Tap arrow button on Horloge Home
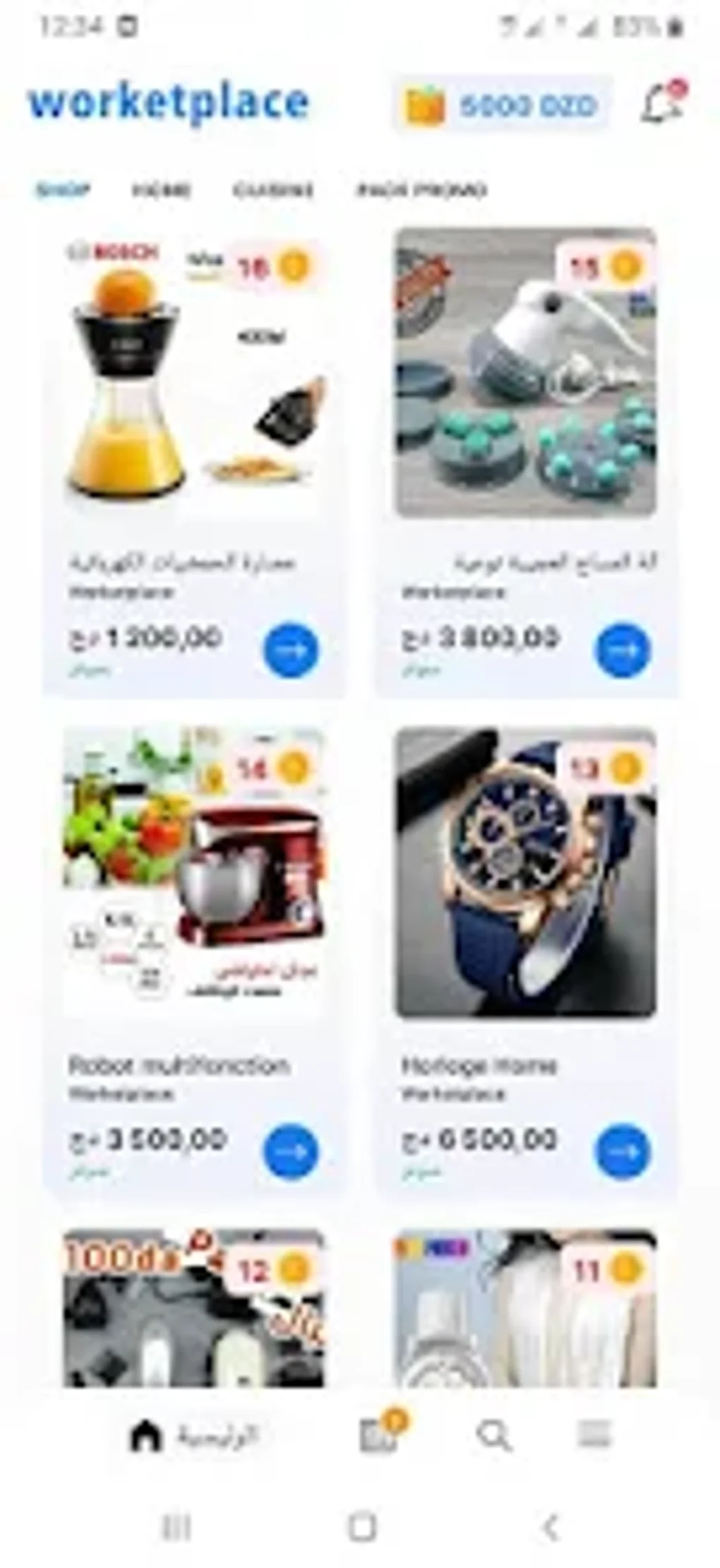Viewport: 720px width, 1568px height. coord(623,1151)
